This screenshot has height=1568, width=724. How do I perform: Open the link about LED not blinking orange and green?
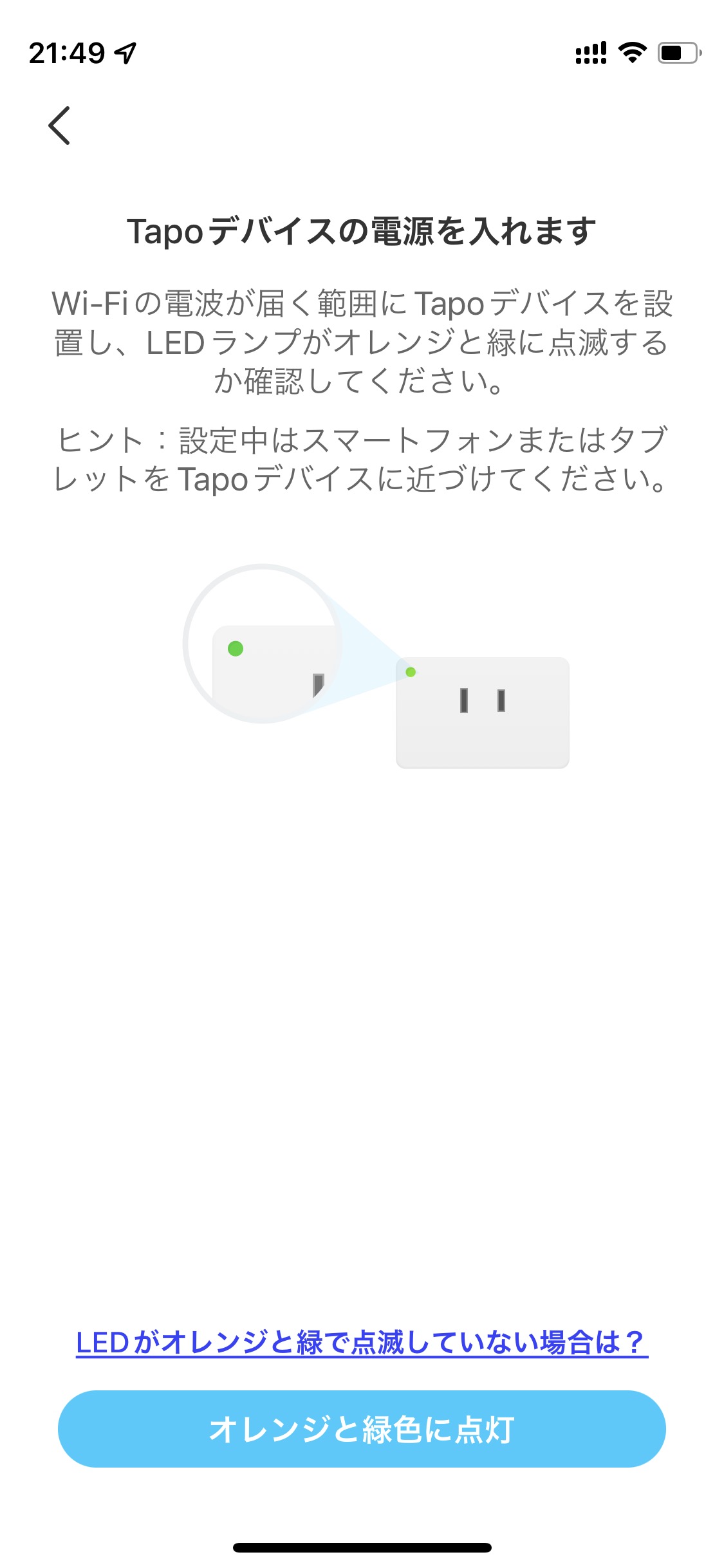[x=362, y=1342]
